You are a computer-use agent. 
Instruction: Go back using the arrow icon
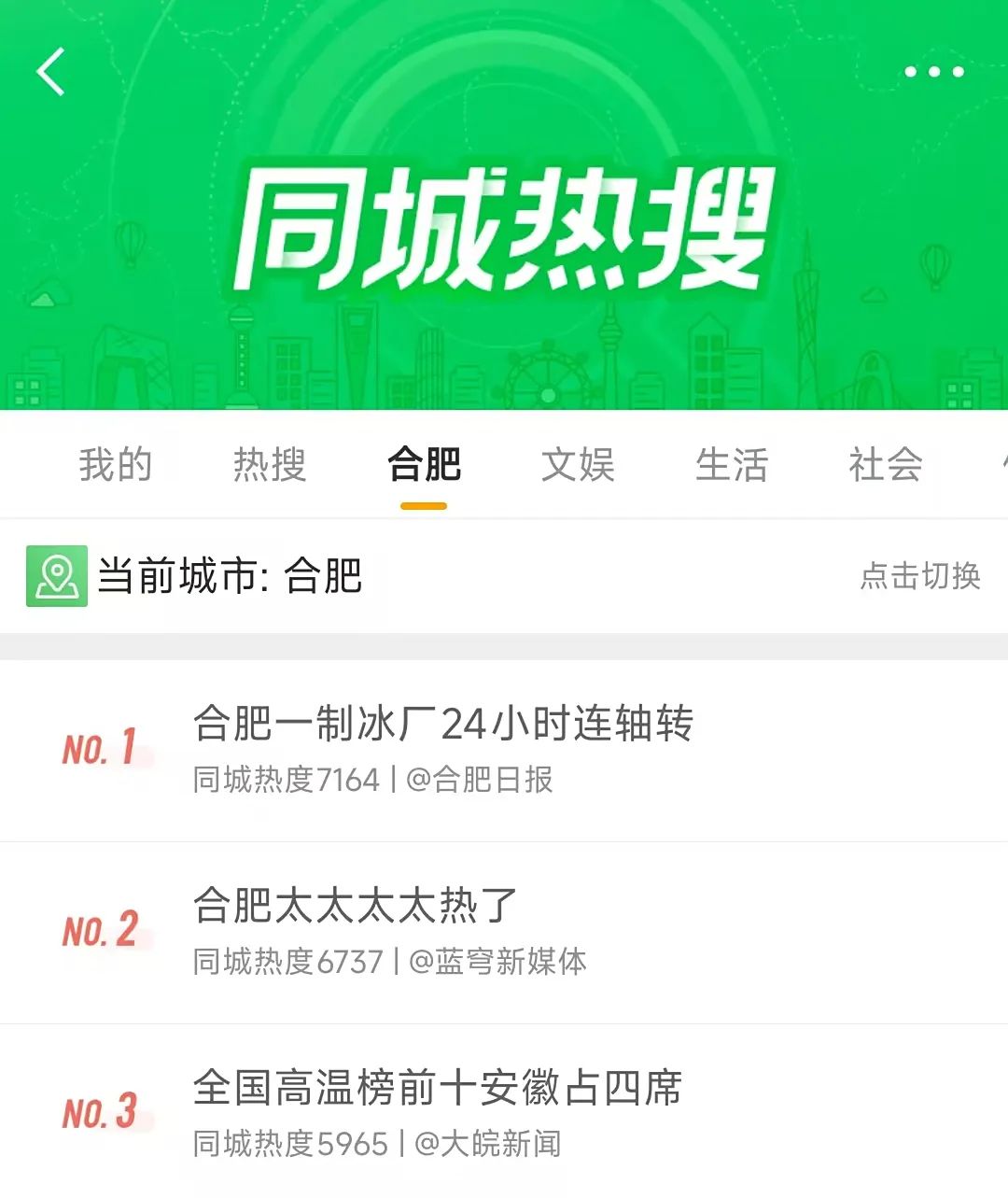tap(51, 72)
